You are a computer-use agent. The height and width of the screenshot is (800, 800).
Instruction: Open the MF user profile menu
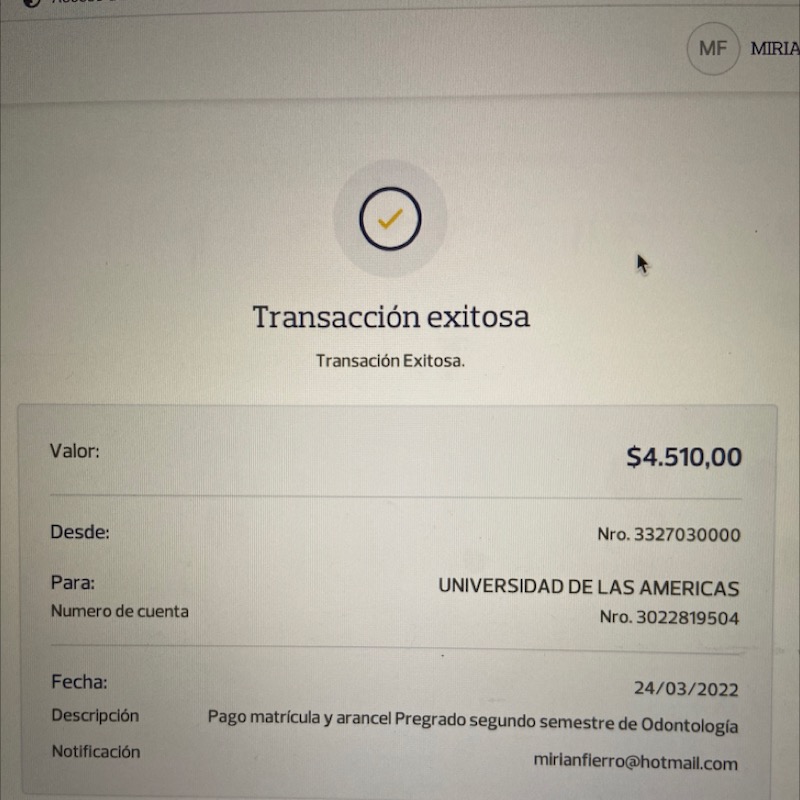pyautogui.click(x=713, y=47)
